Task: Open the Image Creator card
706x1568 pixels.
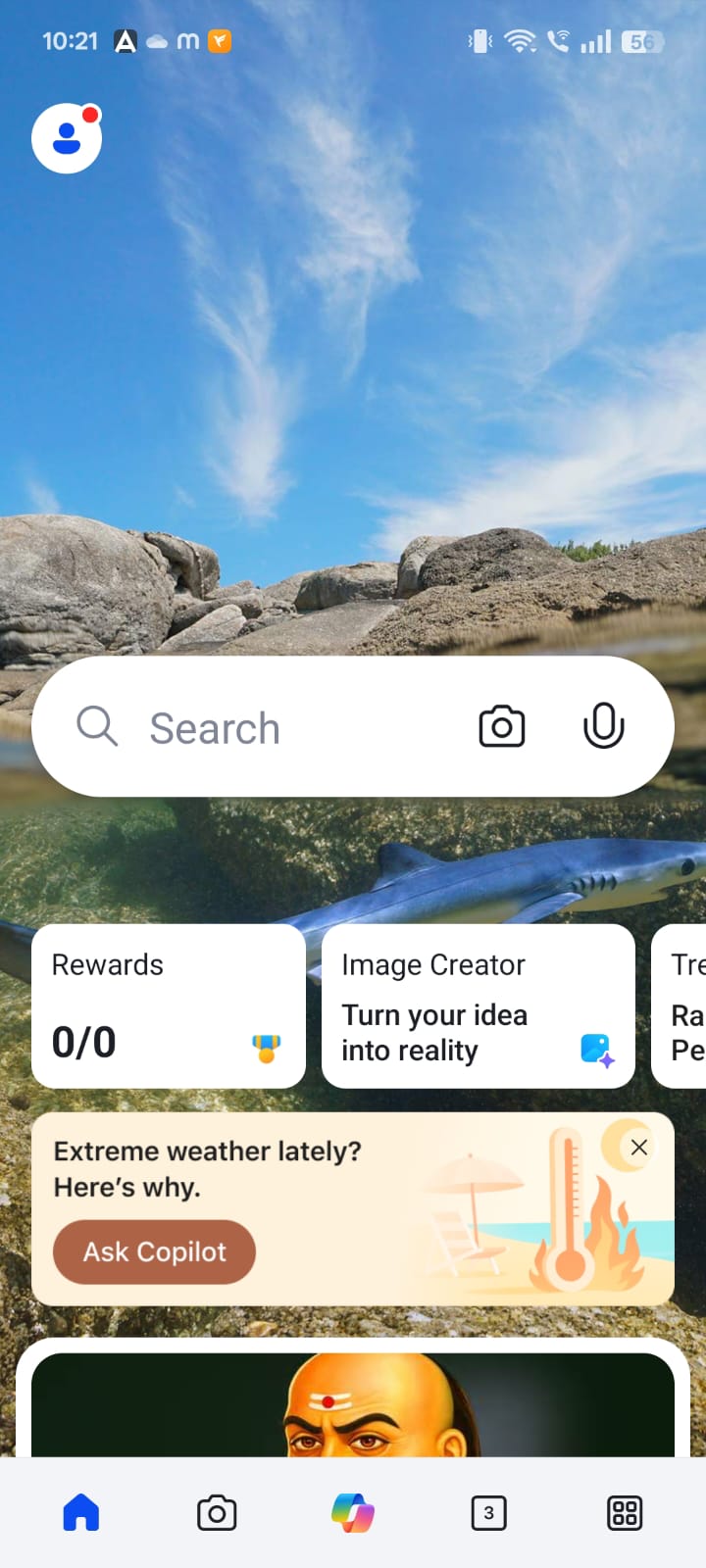Action: click(478, 1005)
